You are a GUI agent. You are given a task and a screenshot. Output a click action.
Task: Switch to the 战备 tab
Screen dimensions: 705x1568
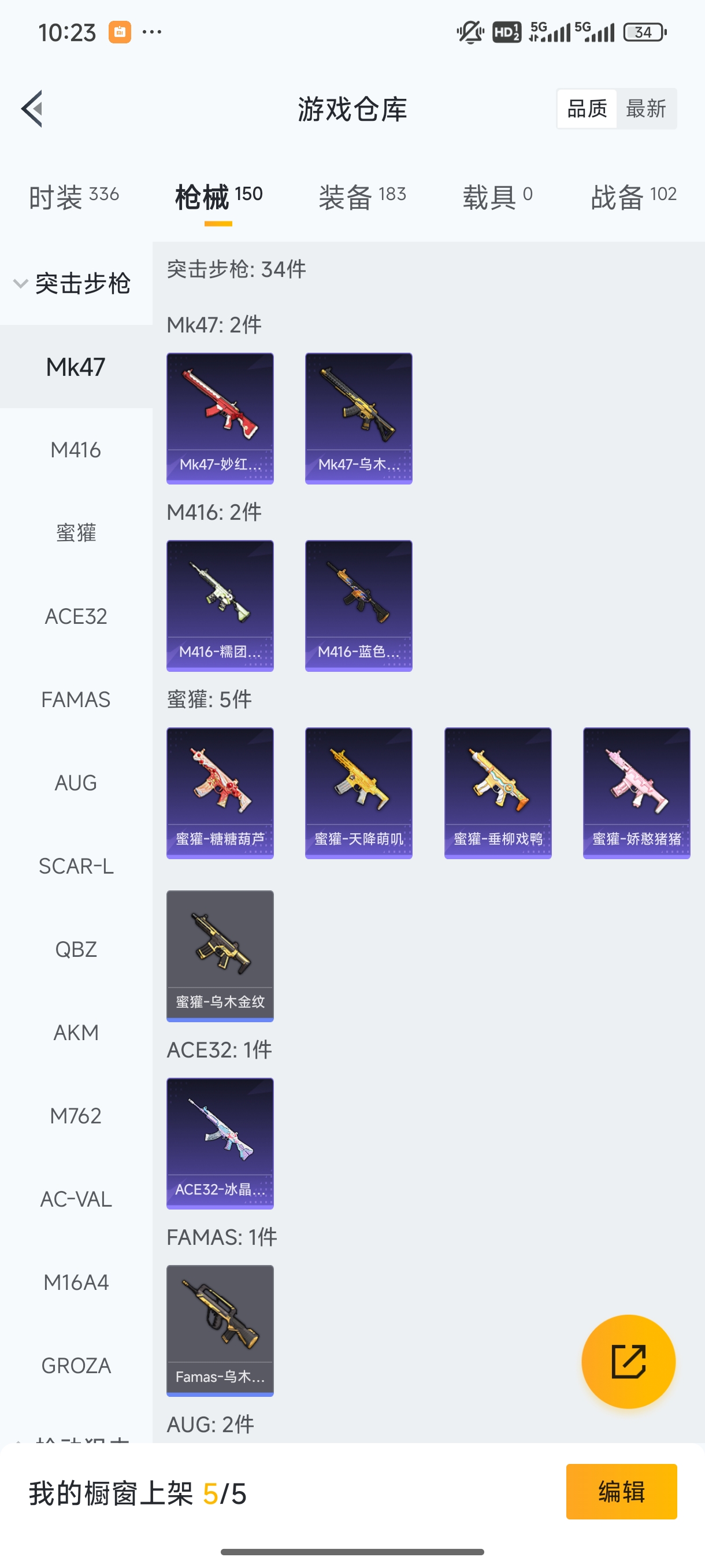pos(633,197)
